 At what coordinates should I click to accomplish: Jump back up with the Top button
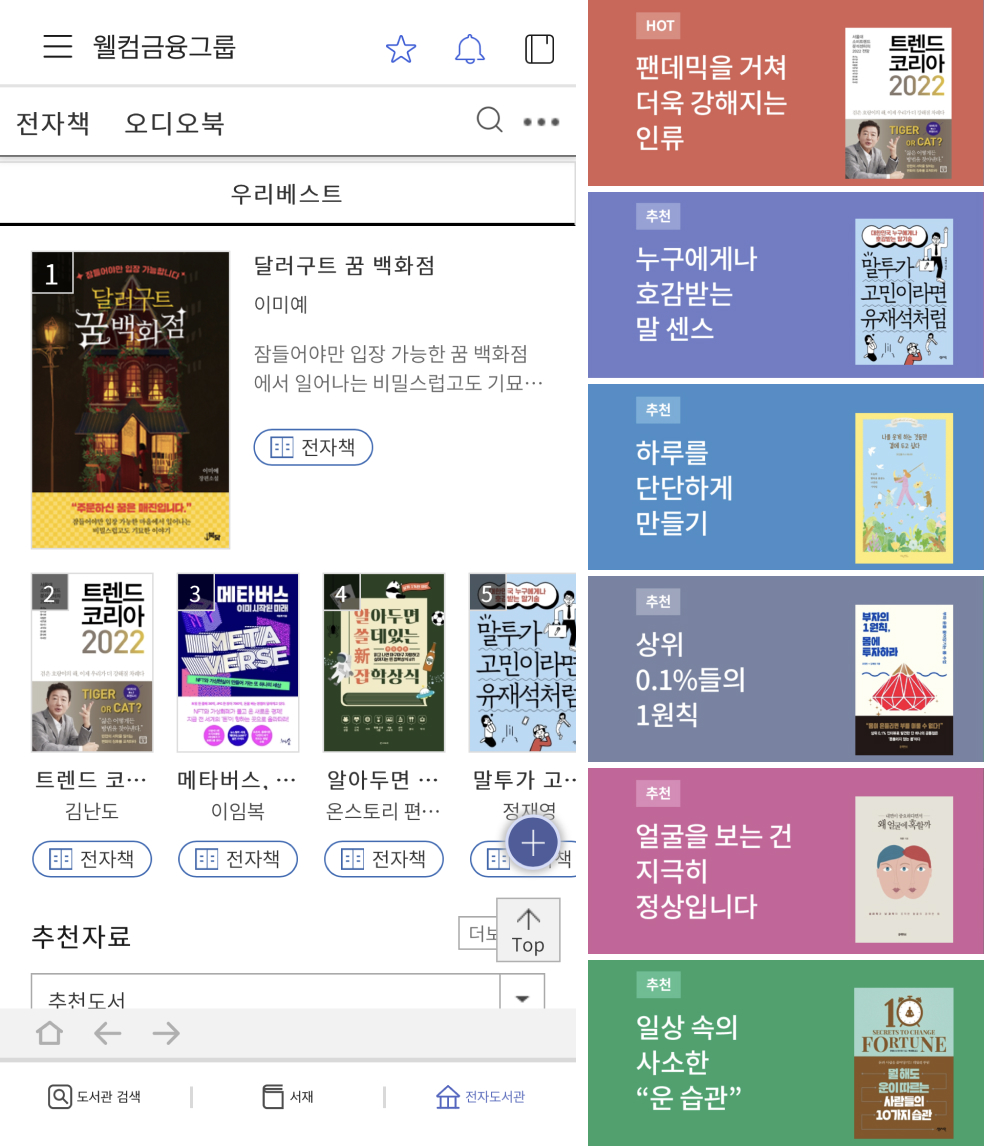coord(528,930)
